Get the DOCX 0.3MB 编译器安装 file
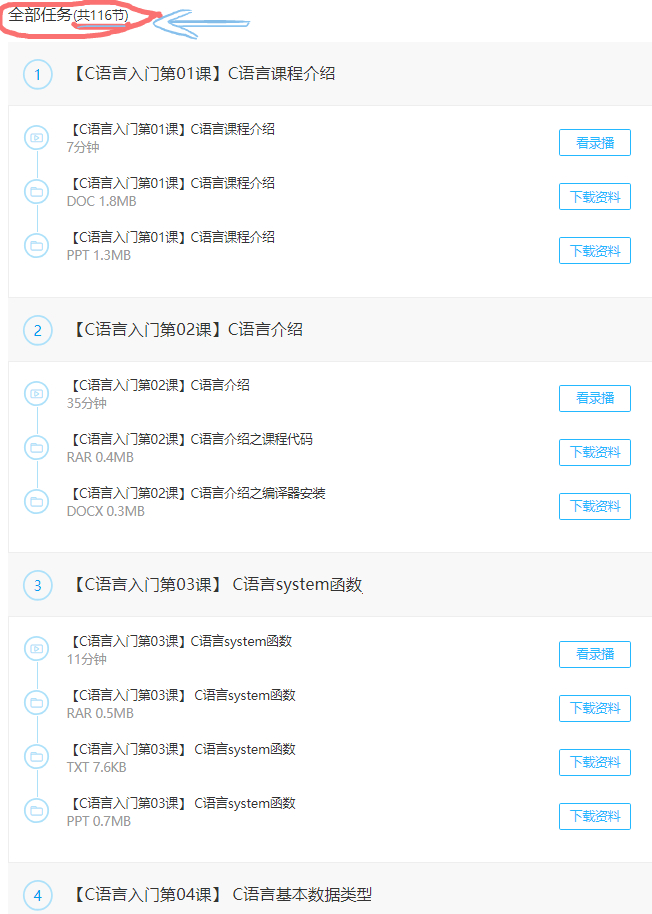Image resolution: width=652 pixels, height=914 pixels. click(x=594, y=506)
